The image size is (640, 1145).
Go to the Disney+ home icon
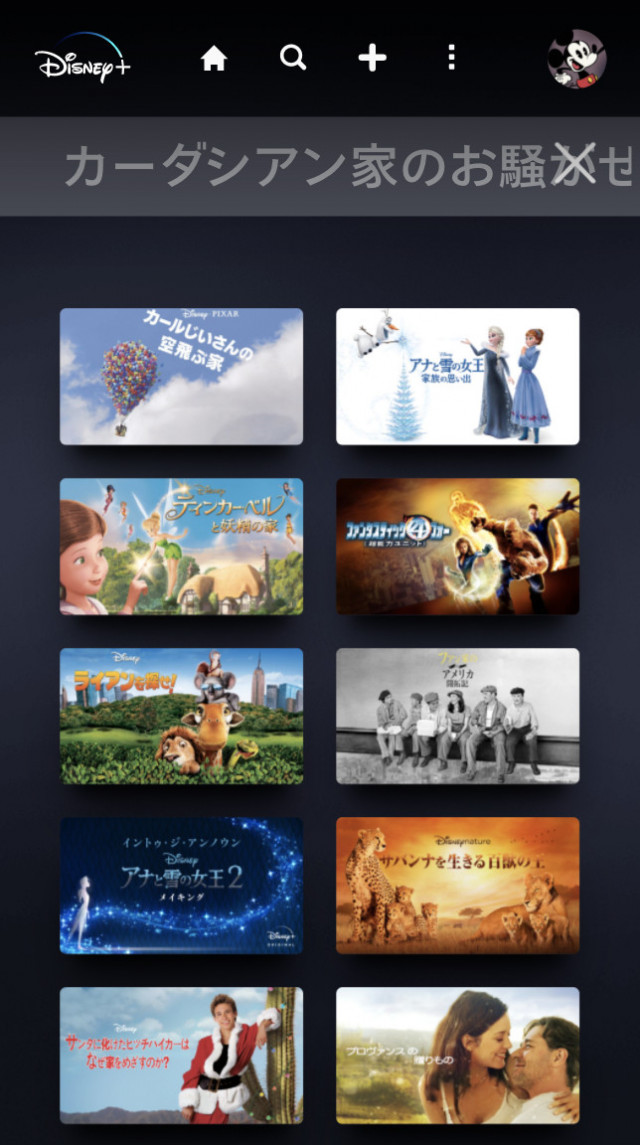pos(213,59)
